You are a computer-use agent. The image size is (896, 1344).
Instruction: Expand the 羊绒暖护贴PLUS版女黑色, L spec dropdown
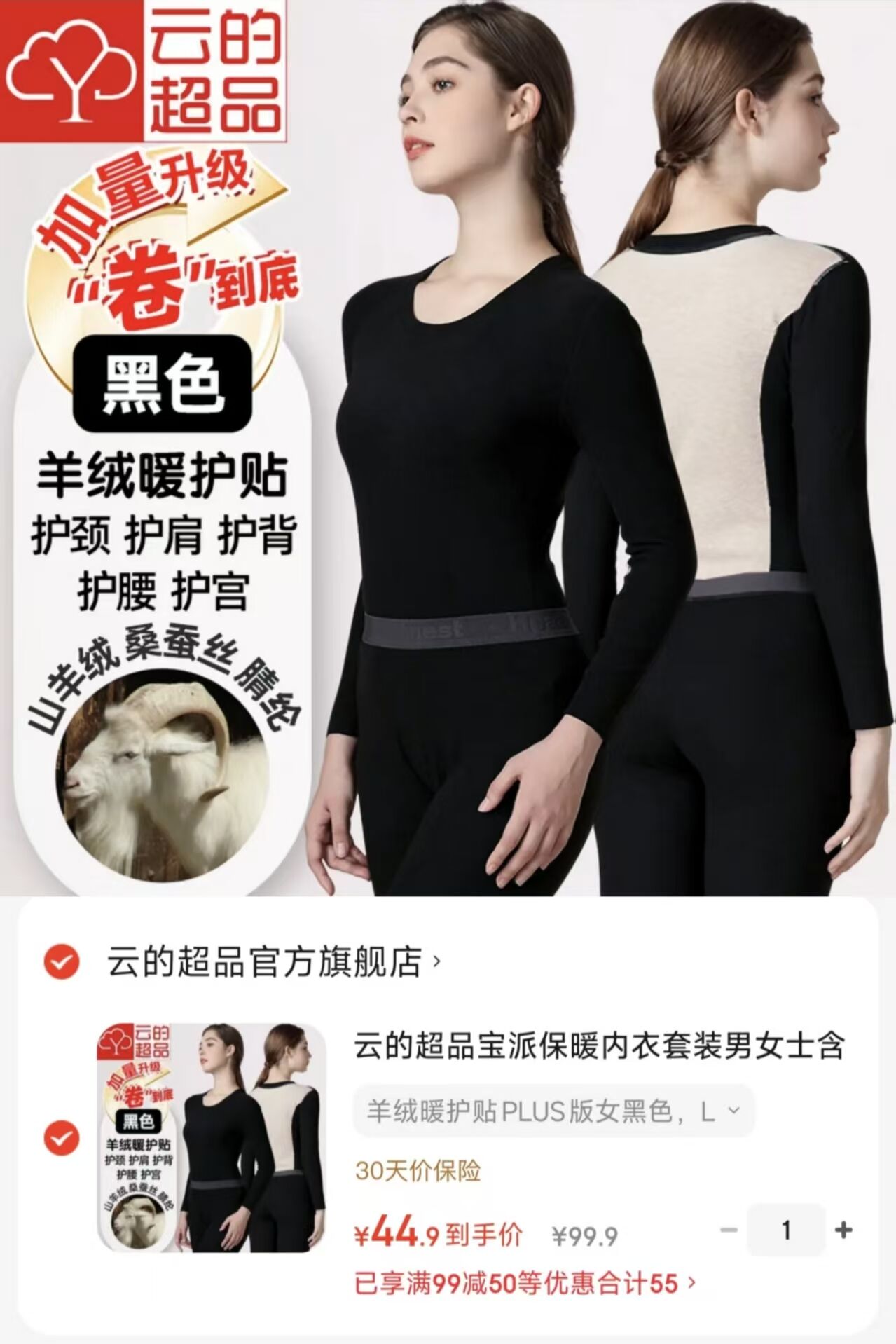pos(553,1111)
